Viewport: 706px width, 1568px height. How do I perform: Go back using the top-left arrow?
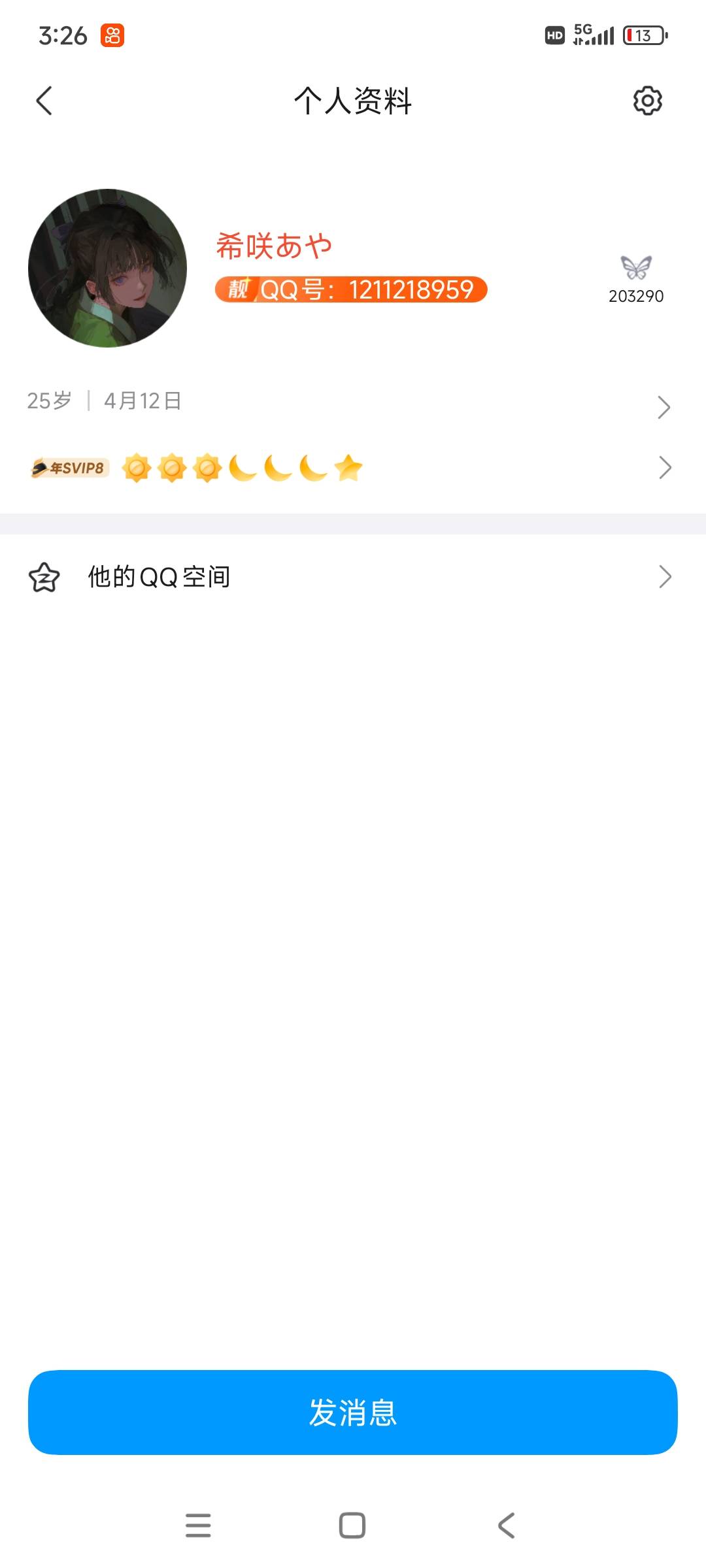coord(44,101)
